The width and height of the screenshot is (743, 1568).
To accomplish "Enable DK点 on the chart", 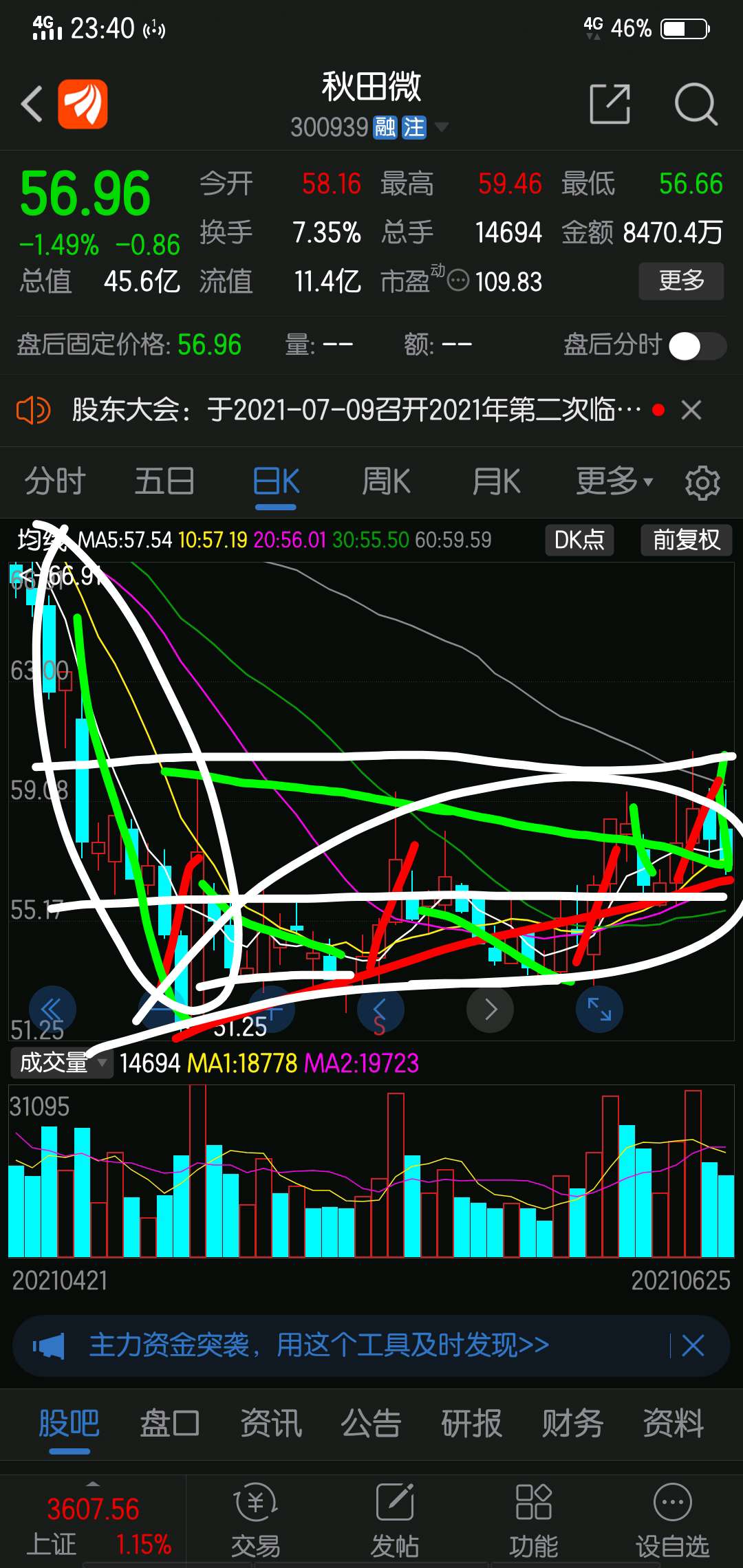I will [x=579, y=541].
